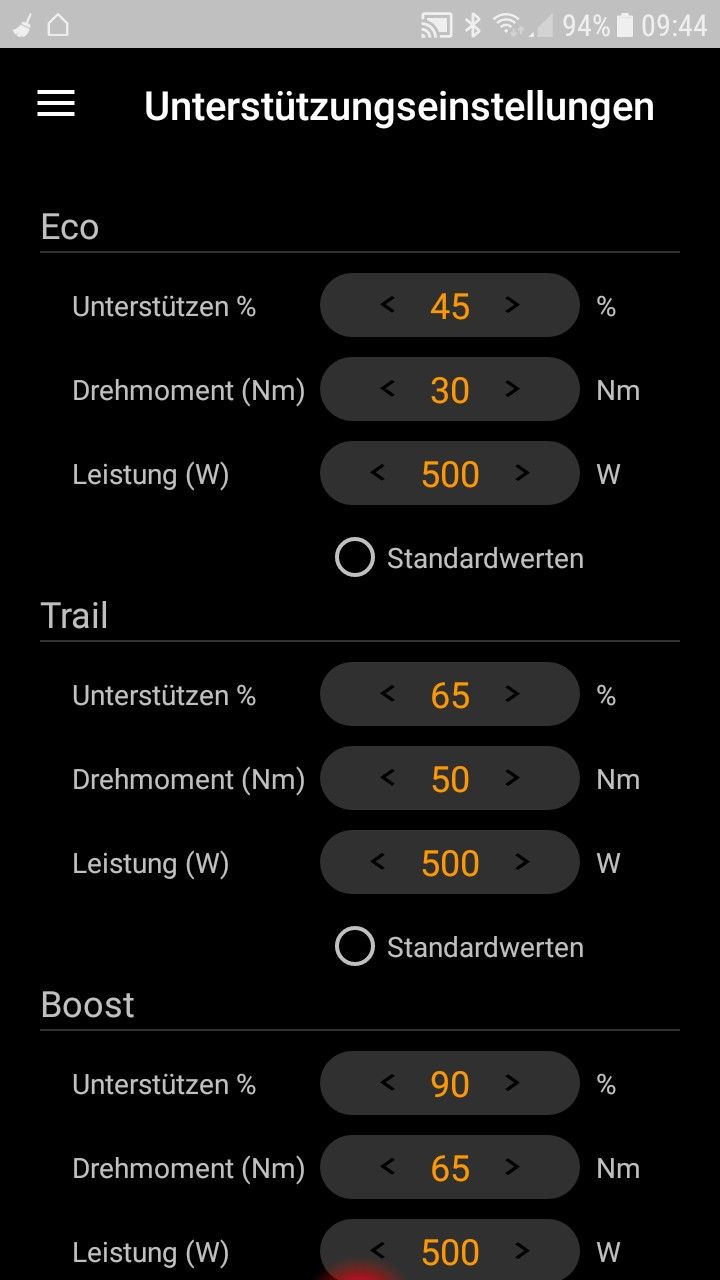Increase Eco Unterstützen percentage

(x=512, y=305)
